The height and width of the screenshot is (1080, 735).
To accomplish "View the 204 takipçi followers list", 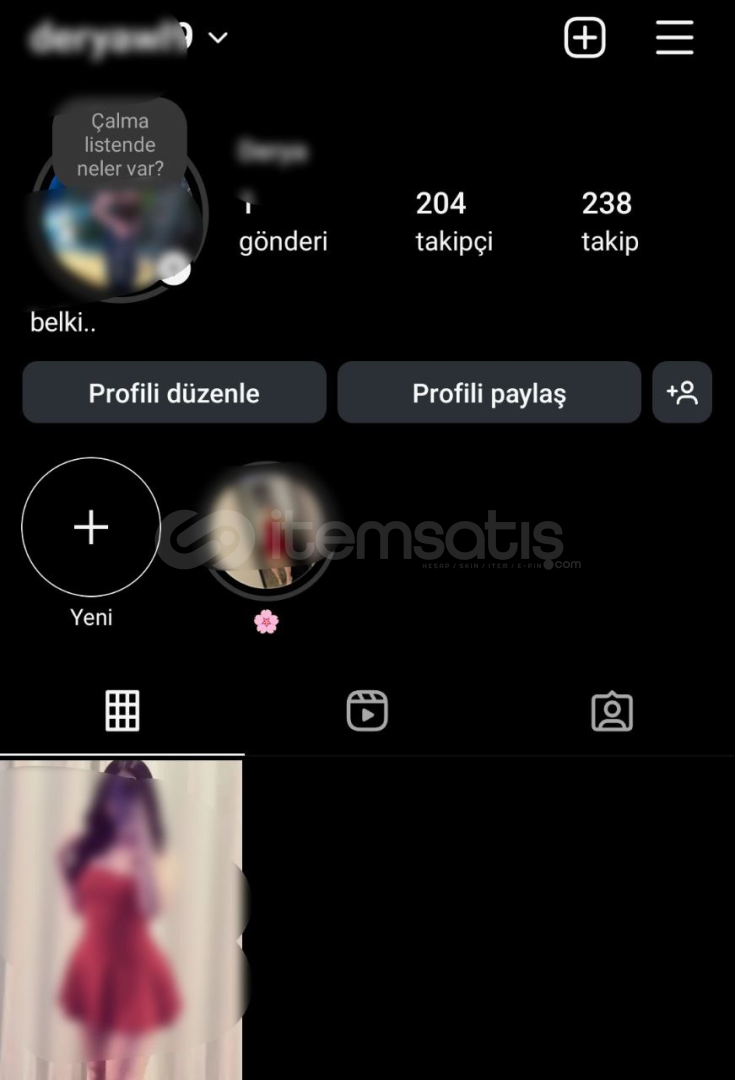I will [453, 221].
